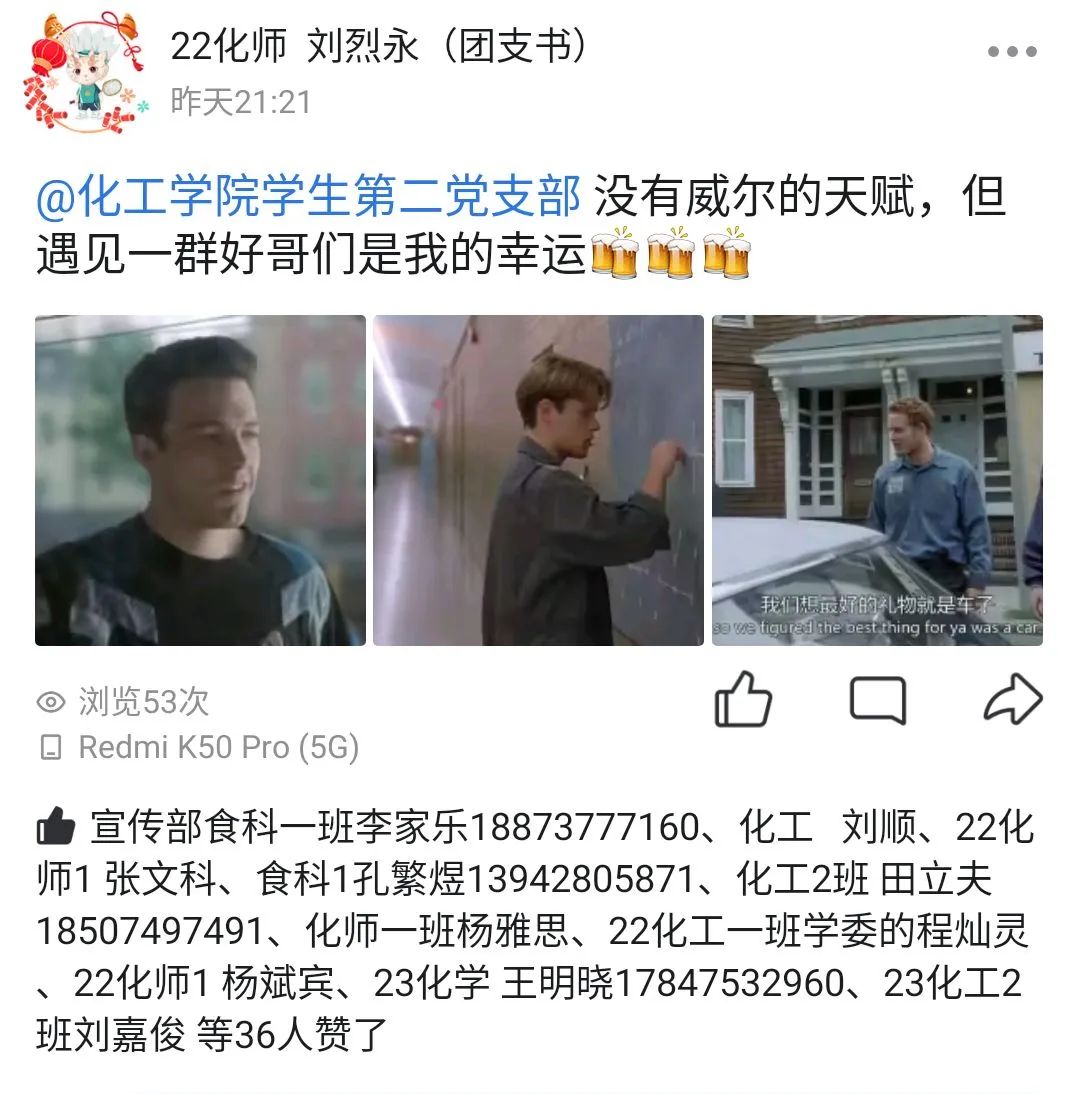View the second photo at the blackboard

click(x=538, y=480)
